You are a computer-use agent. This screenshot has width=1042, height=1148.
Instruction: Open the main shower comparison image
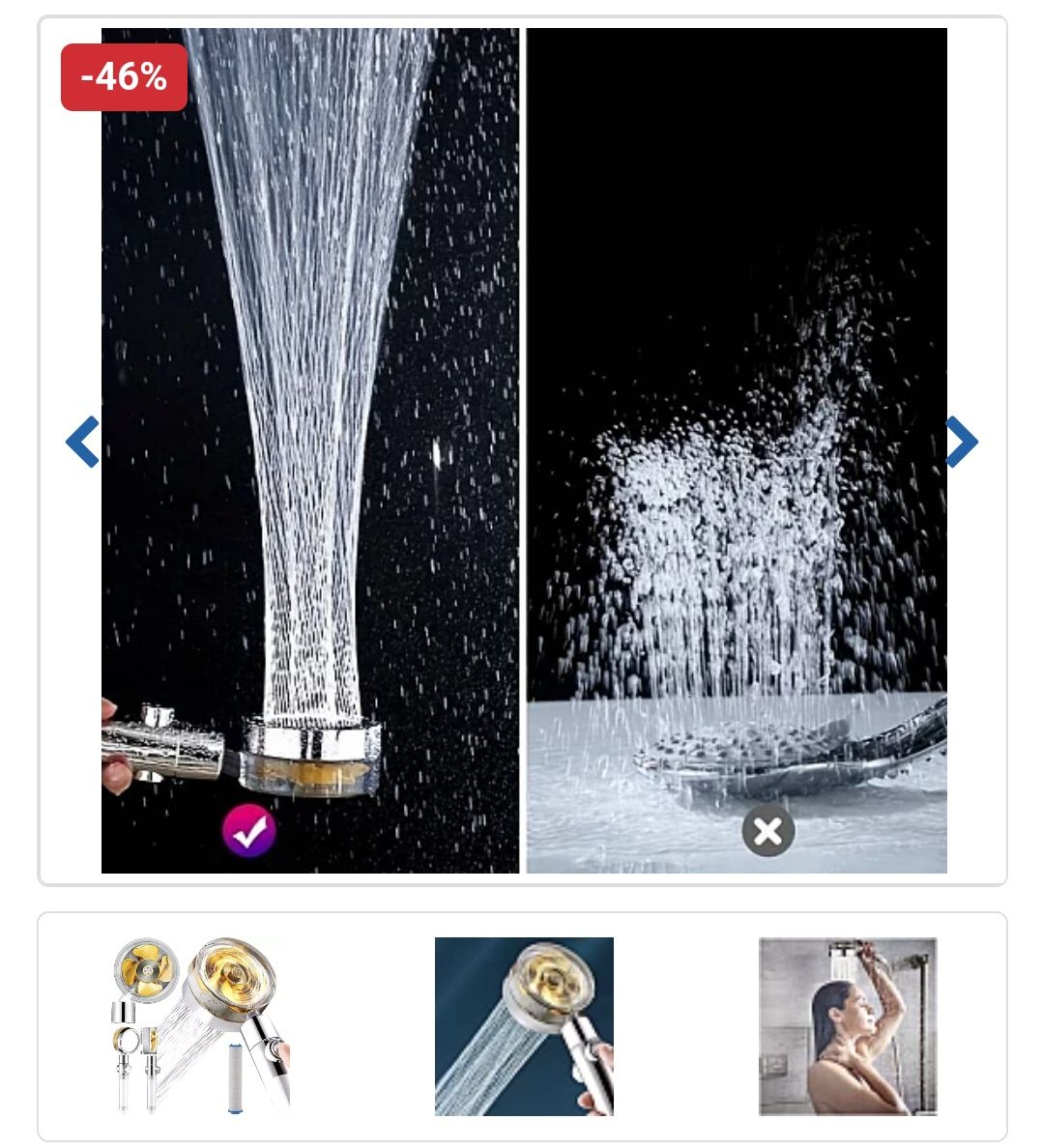pos(523,450)
